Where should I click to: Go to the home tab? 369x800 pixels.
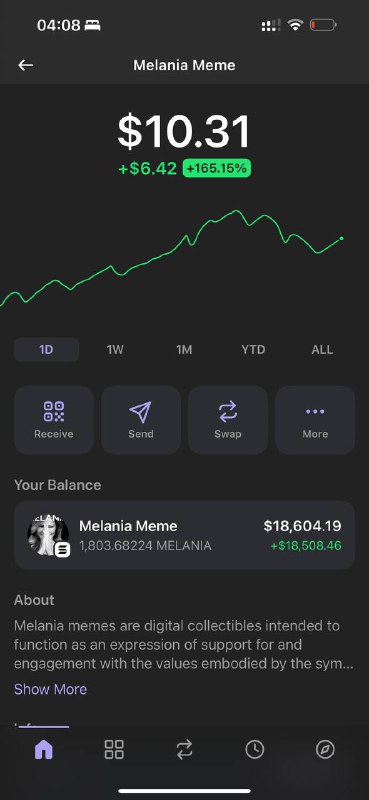(43, 749)
